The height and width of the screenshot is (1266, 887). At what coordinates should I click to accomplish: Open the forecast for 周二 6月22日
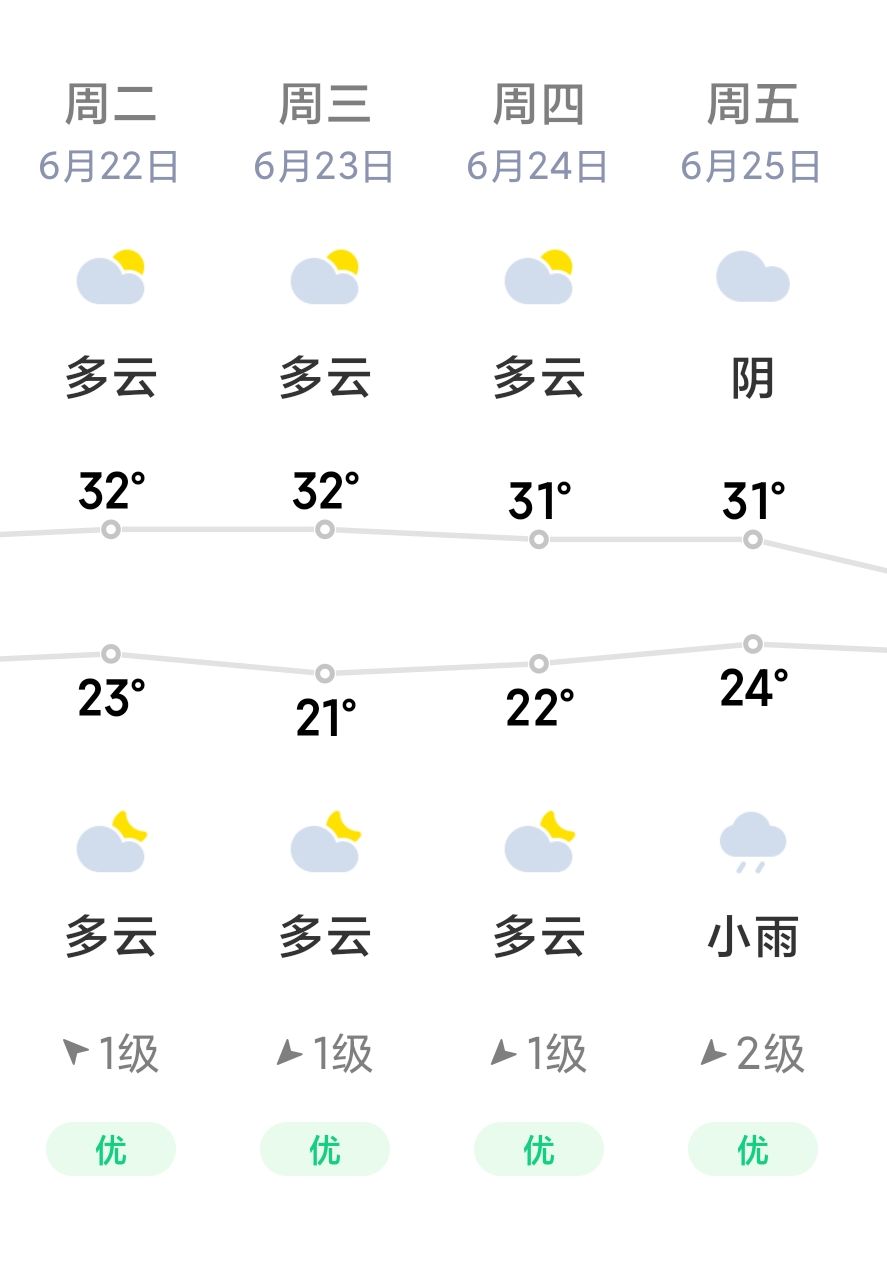click(x=110, y=134)
